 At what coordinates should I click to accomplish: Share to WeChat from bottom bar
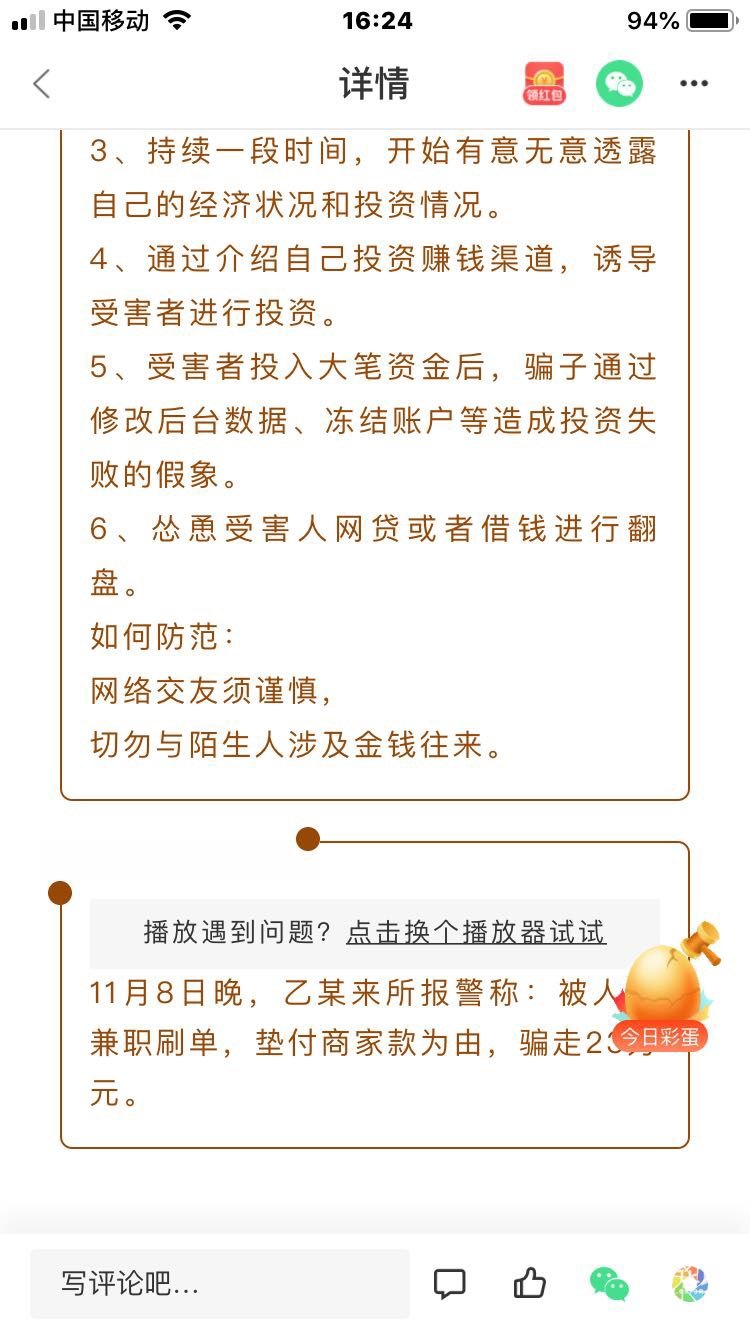click(609, 1283)
